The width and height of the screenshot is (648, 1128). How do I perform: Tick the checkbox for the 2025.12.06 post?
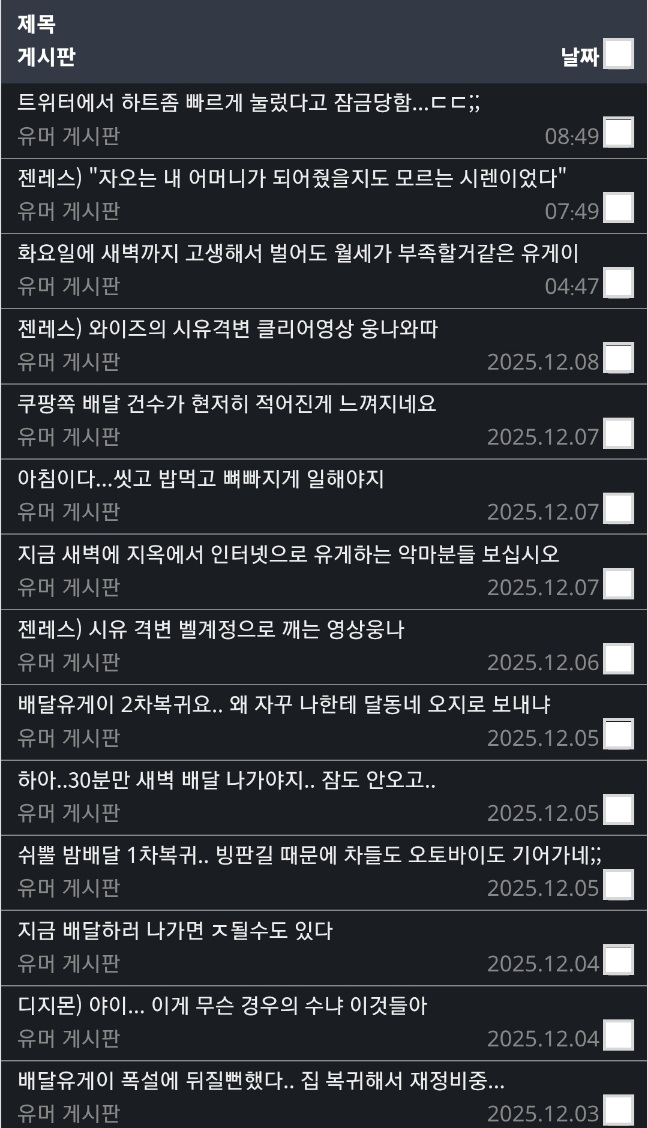pyautogui.click(x=618, y=659)
